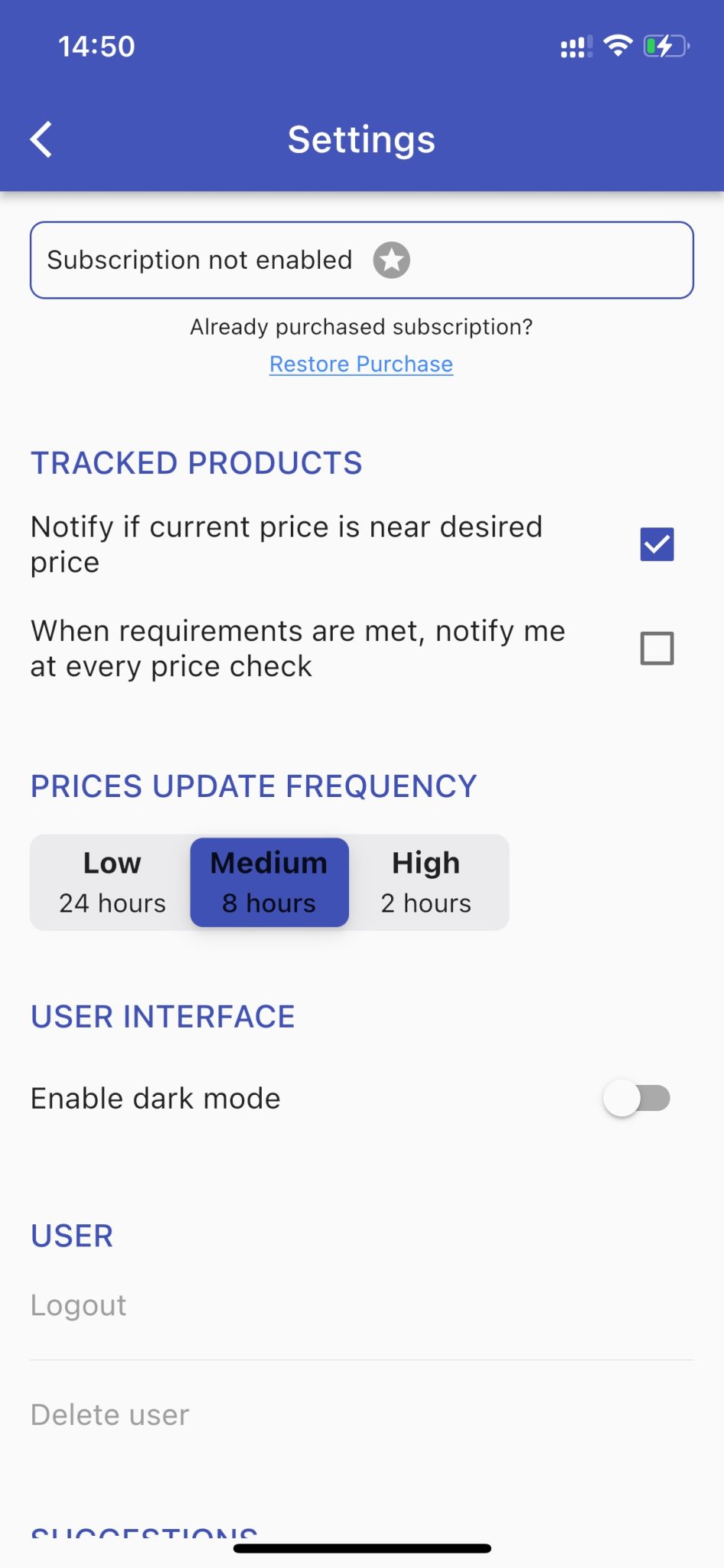Tap the TRACKED PRODUCTS section header

[x=196, y=462]
